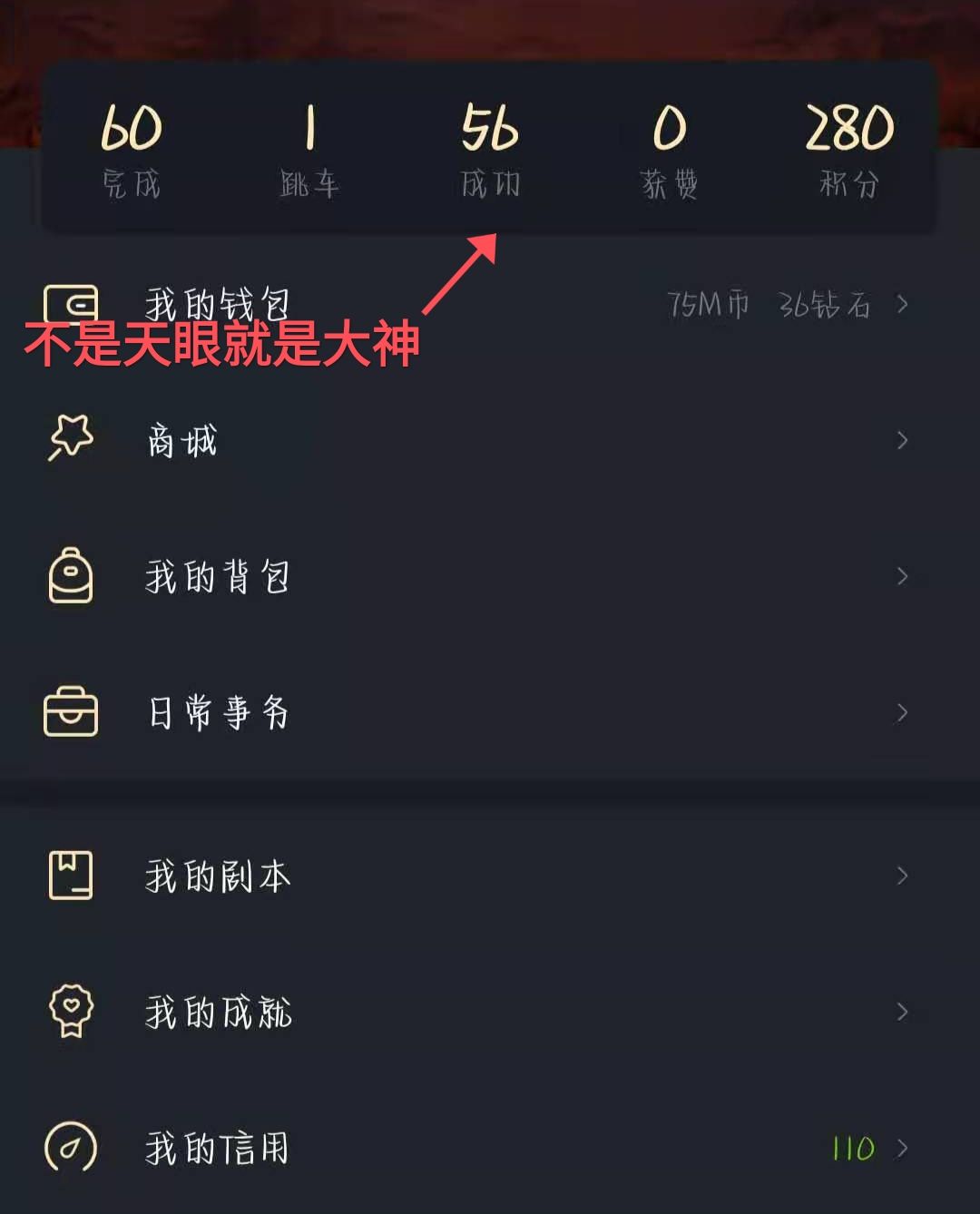The width and height of the screenshot is (980, 1214).
Task: Expand the 商城 row chevron
Action: pos(903,441)
